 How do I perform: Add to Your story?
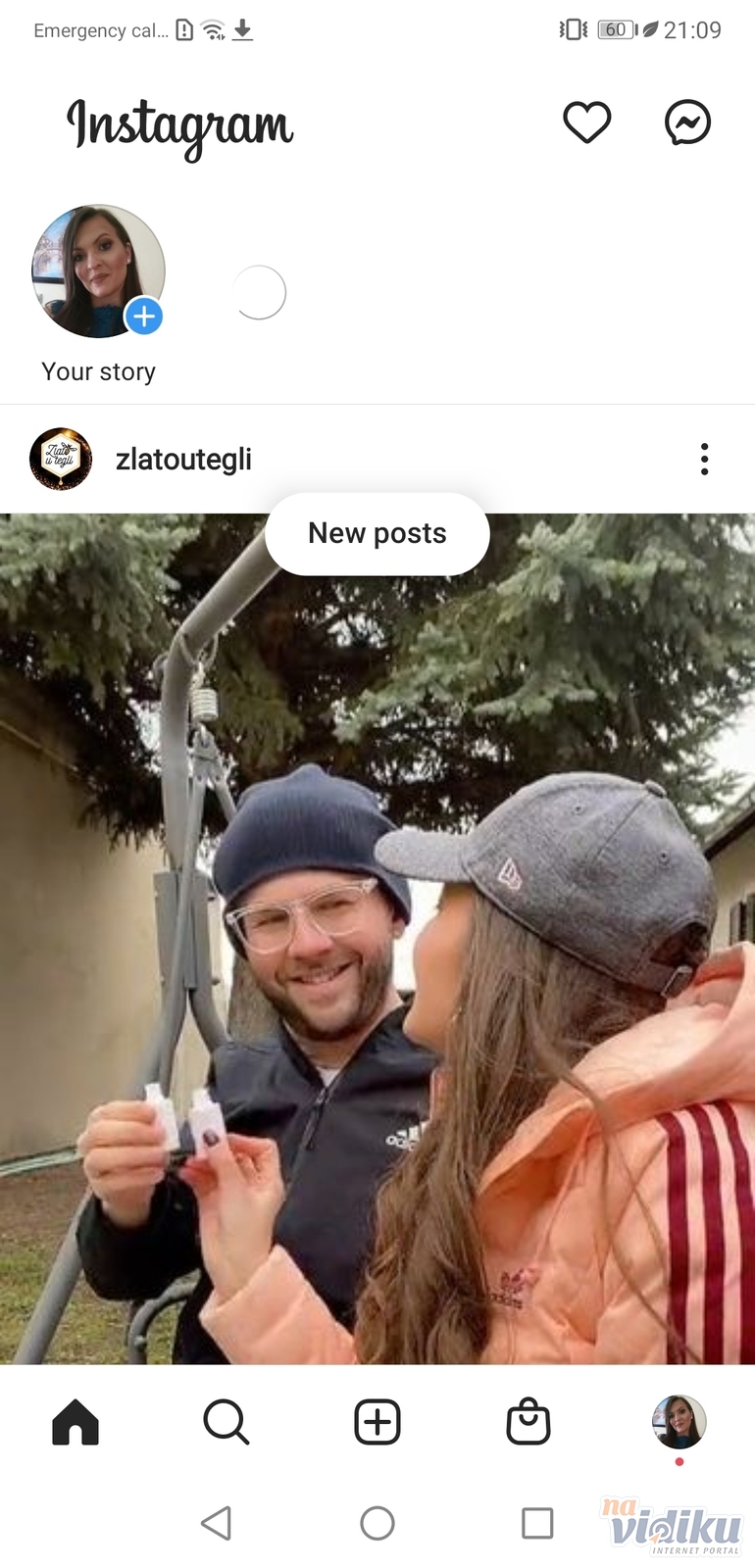click(144, 317)
